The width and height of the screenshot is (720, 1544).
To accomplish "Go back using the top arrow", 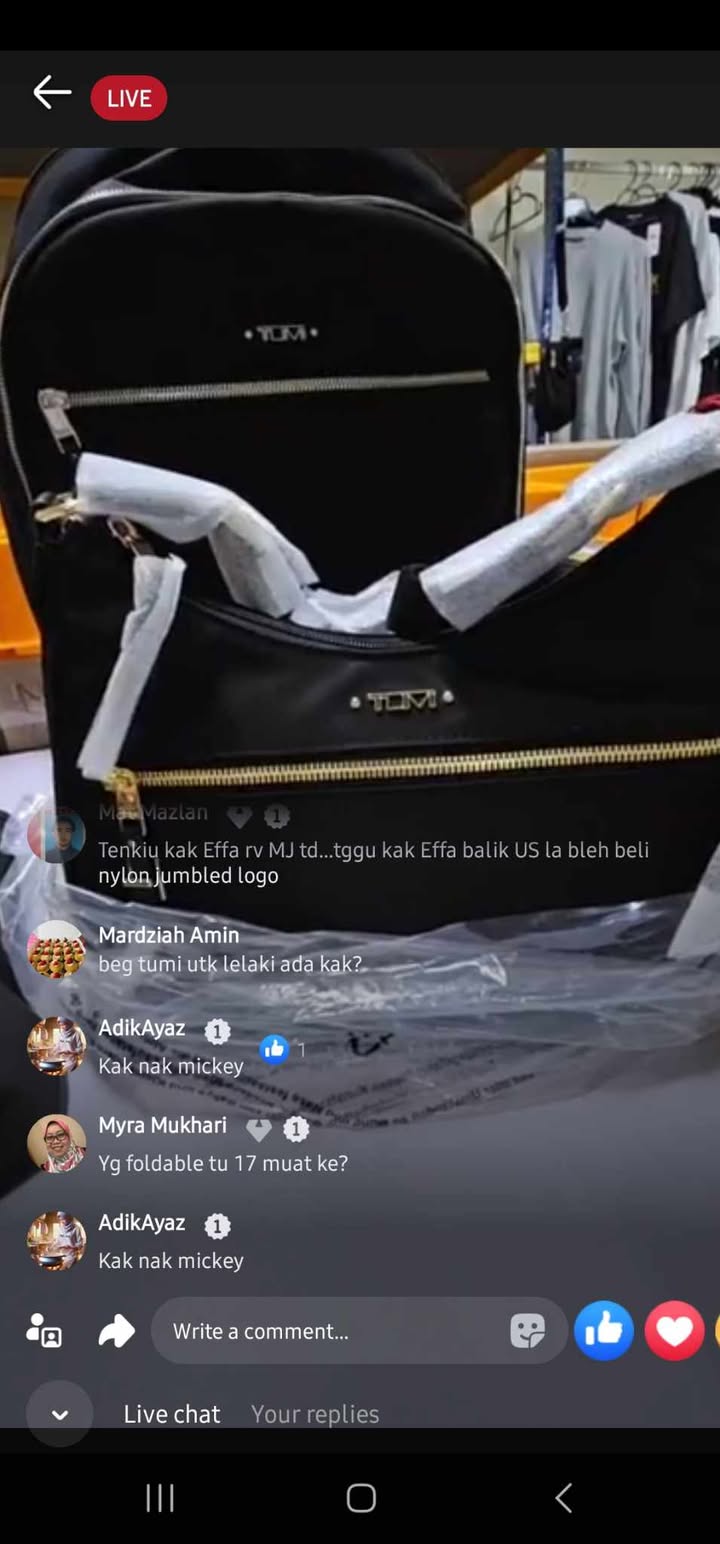I will coord(52,94).
